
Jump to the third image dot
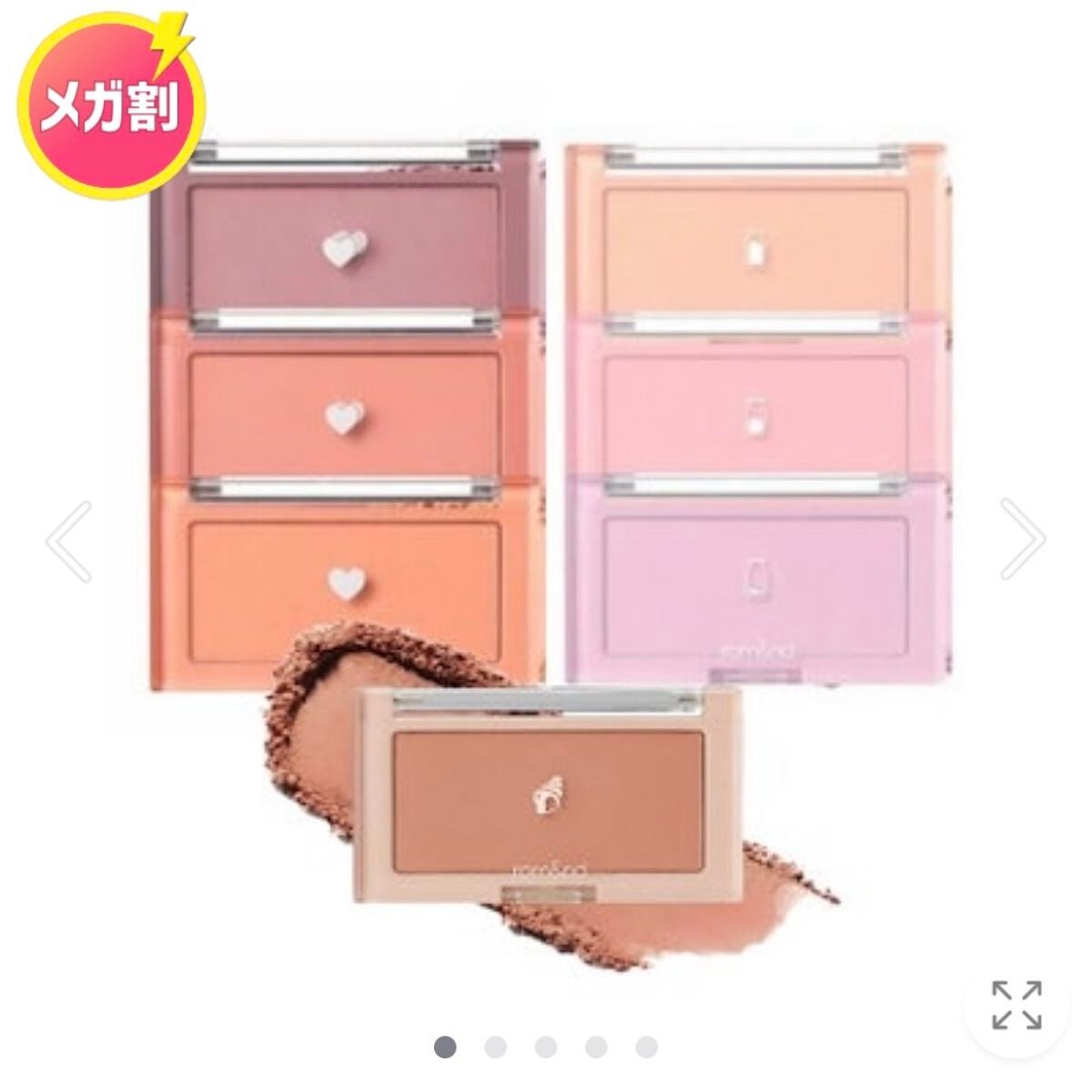tap(546, 1047)
